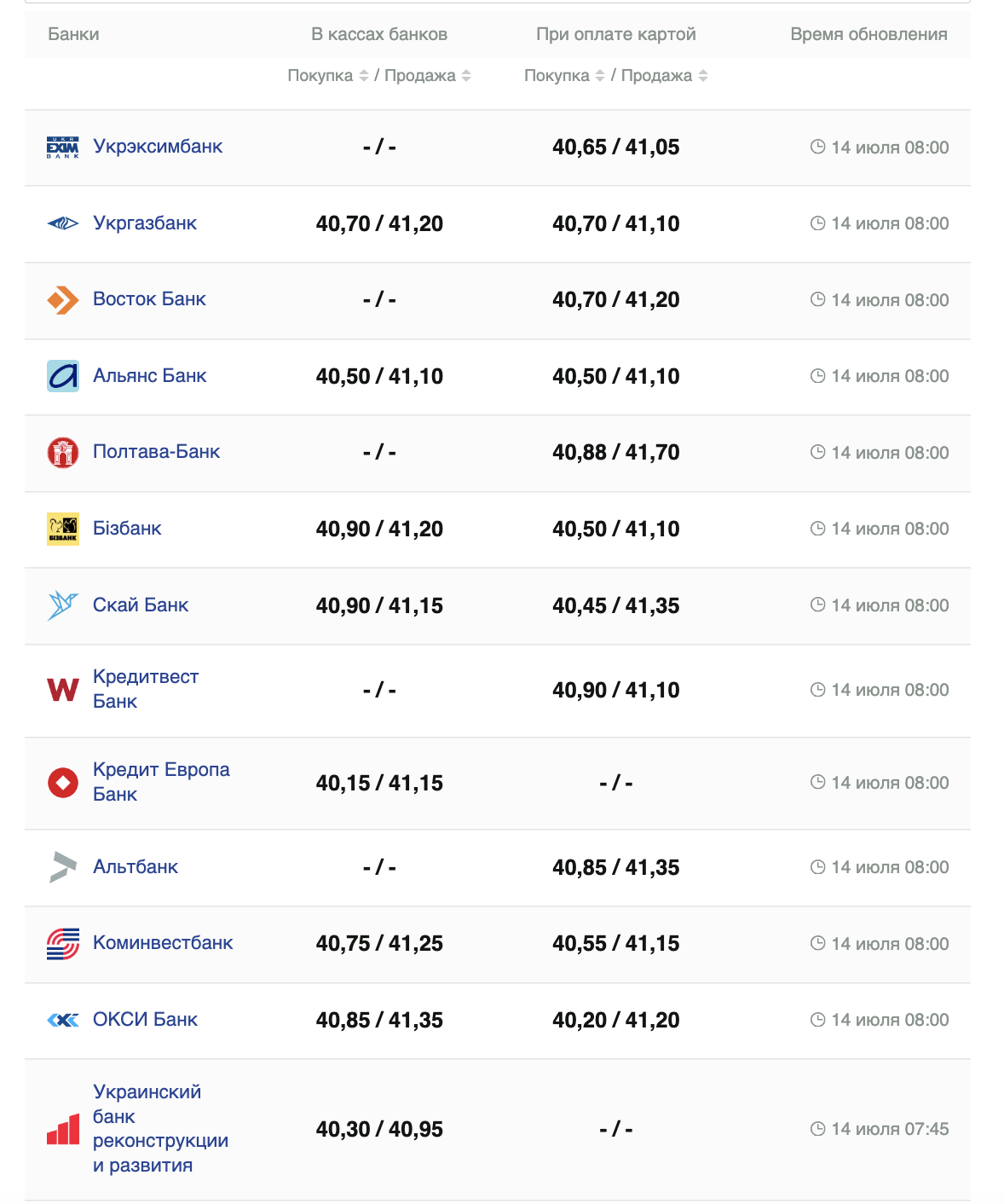Open the Полтава-Банк link
This screenshot has height=1204, width=1004.
coord(156,452)
